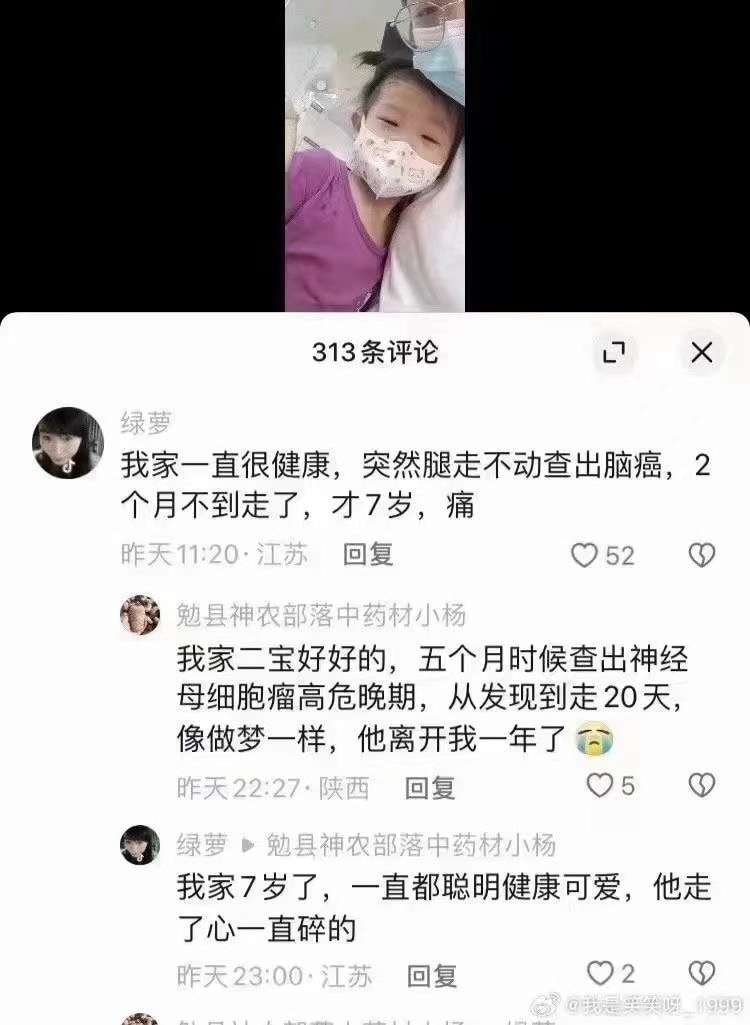Screen dimensions: 750x1025
Task: Open 绿萝's avatar on the 11:20 comment
Action: click(68, 442)
